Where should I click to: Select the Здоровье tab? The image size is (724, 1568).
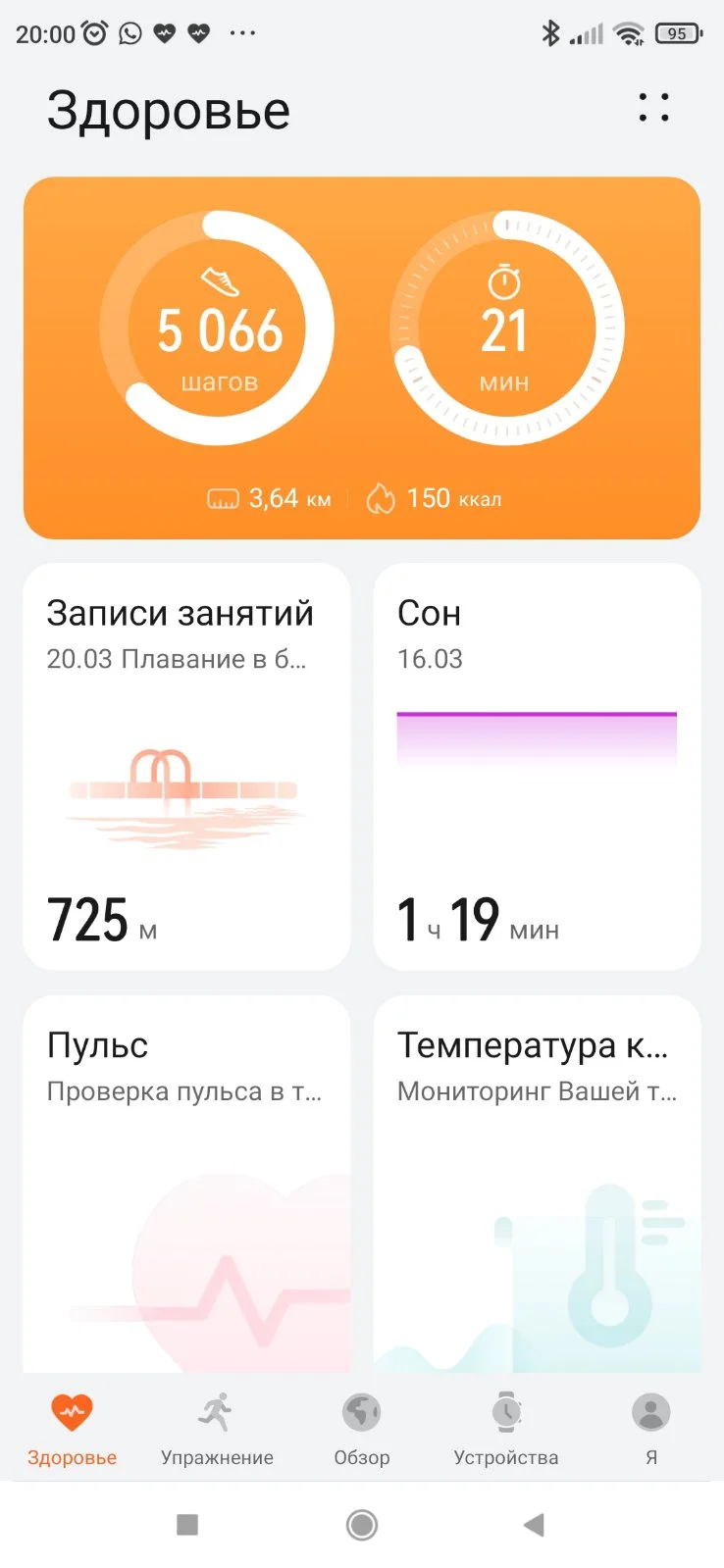pos(72,1428)
